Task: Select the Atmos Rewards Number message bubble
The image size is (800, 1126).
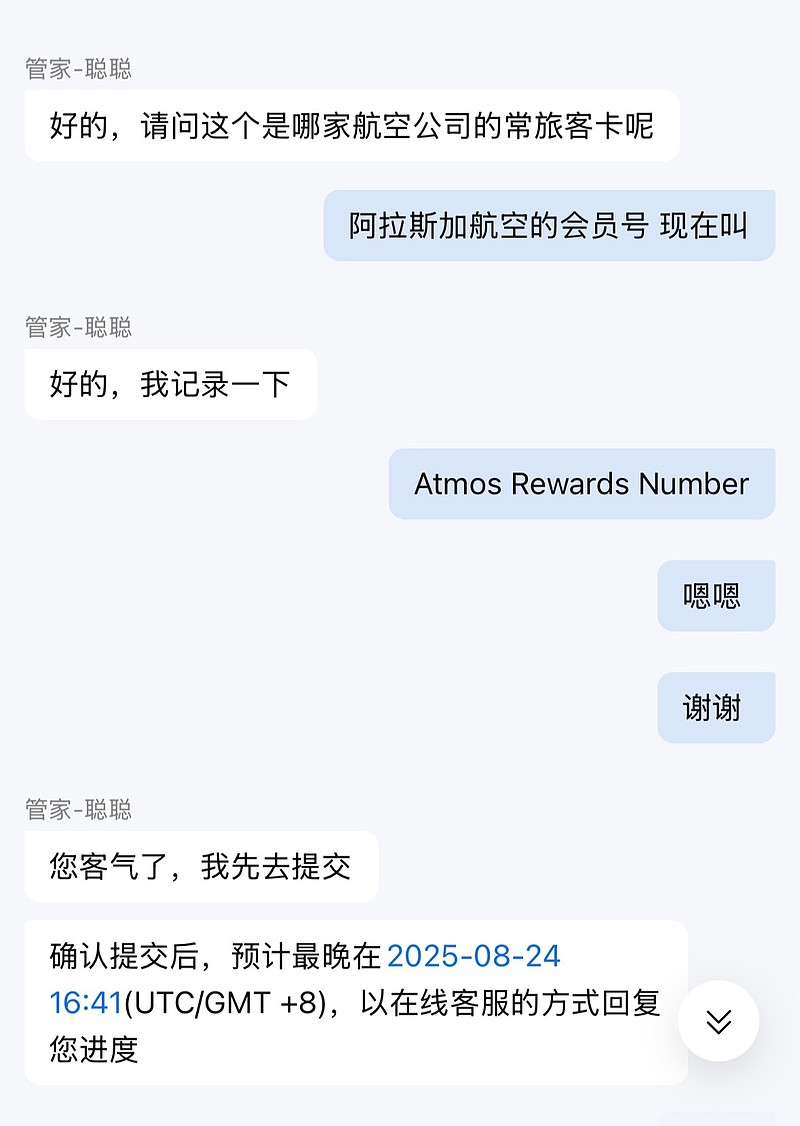Action: pyautogui.click(x=581, y=483)
